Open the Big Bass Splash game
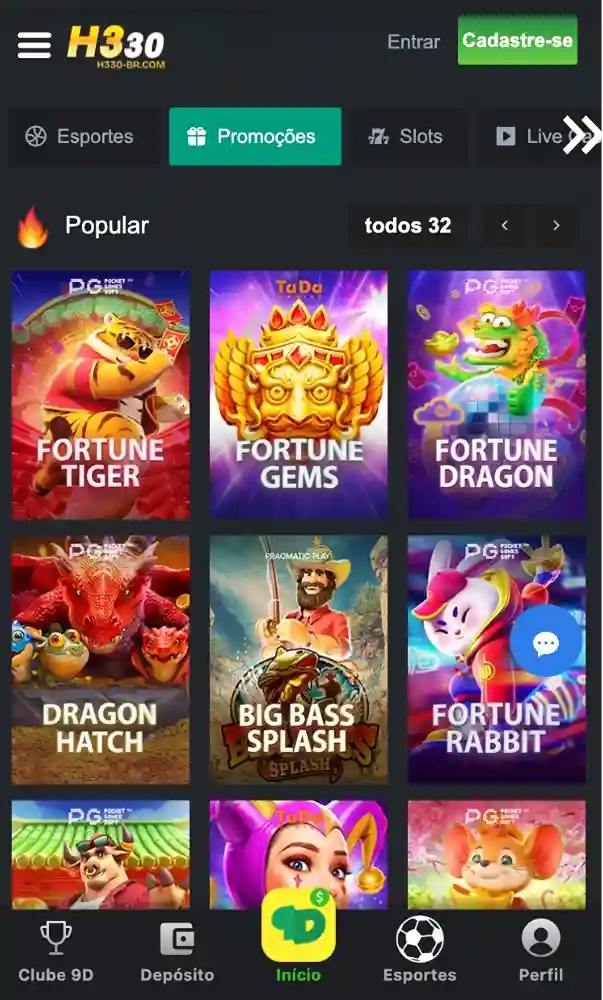603x1000 pixels. 298,660
